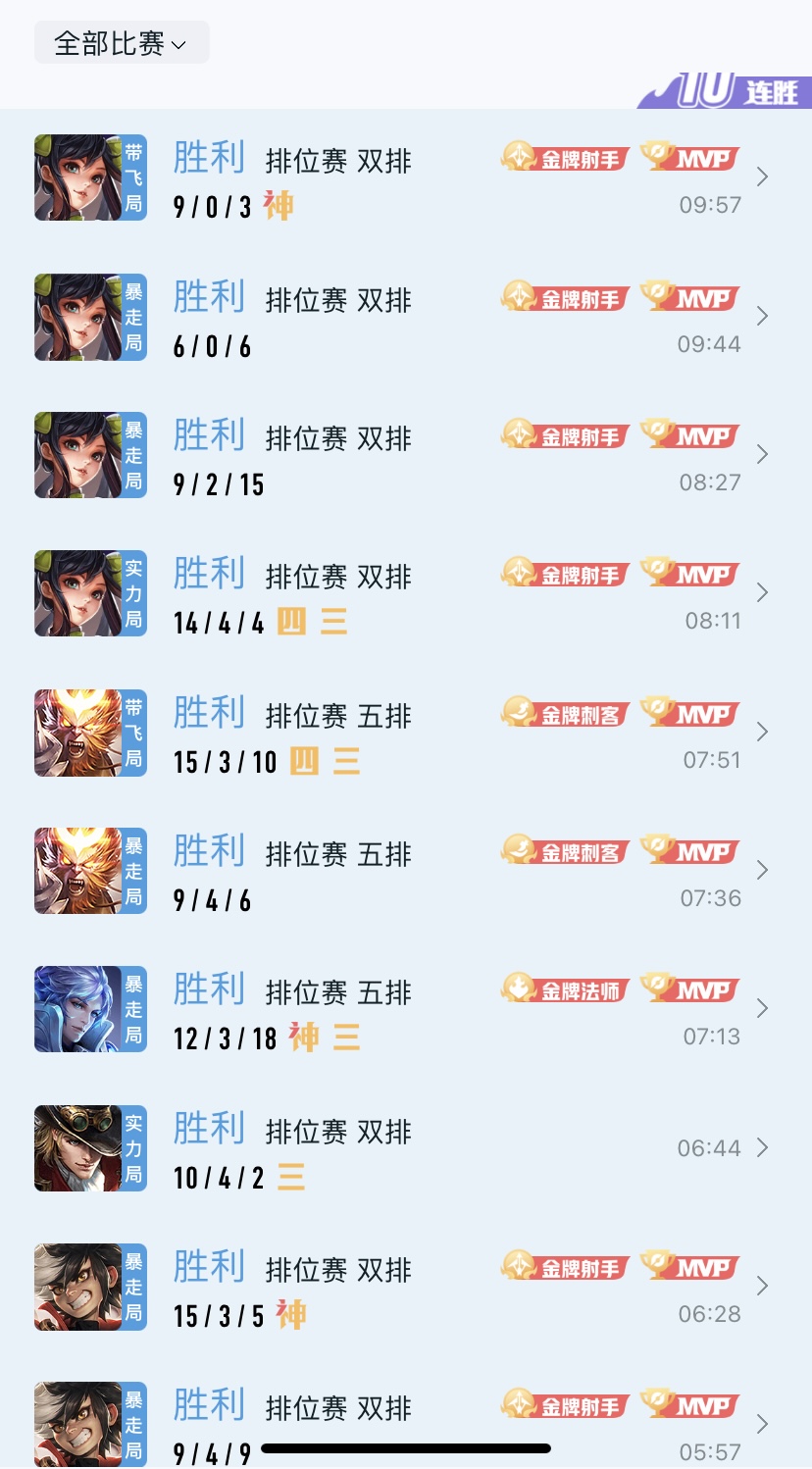Expand the 全部比赛 match filter dropdown
Viewport: 812px width, 1469px height.
pyautogui.click(x=121, y=43)
